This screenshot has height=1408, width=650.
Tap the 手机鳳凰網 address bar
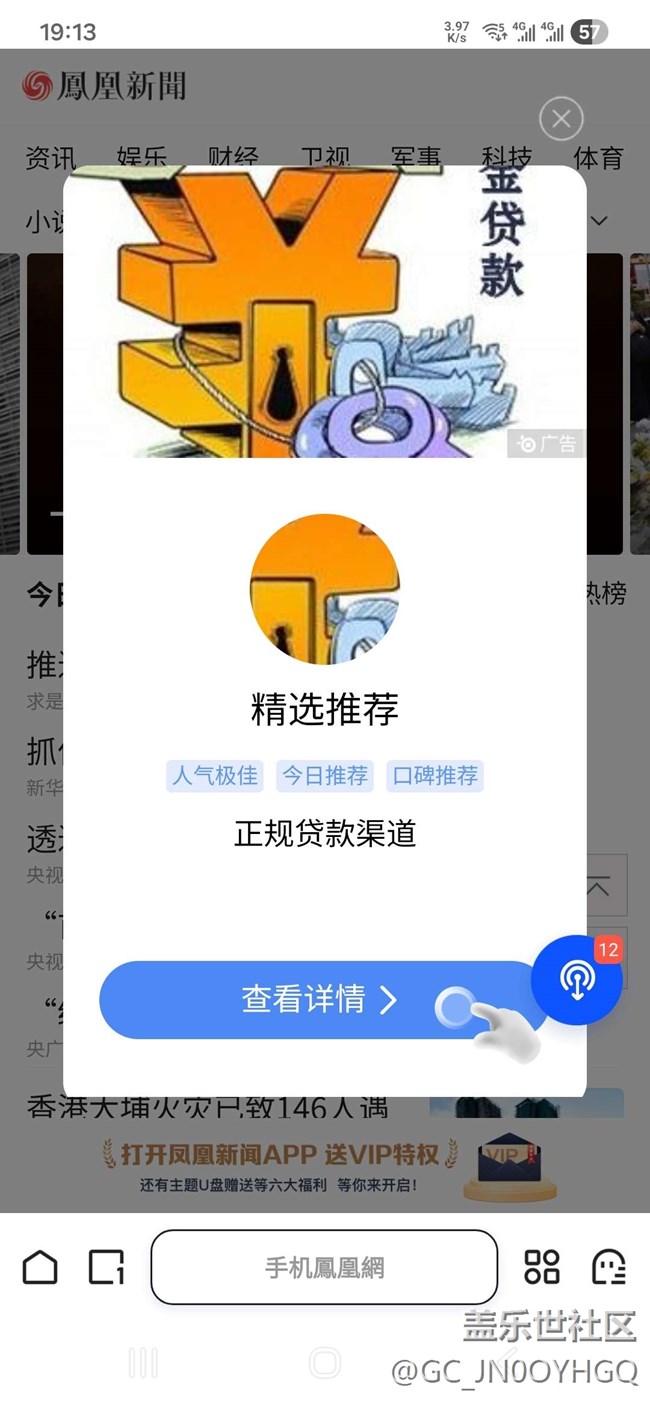click(324, 1267)
